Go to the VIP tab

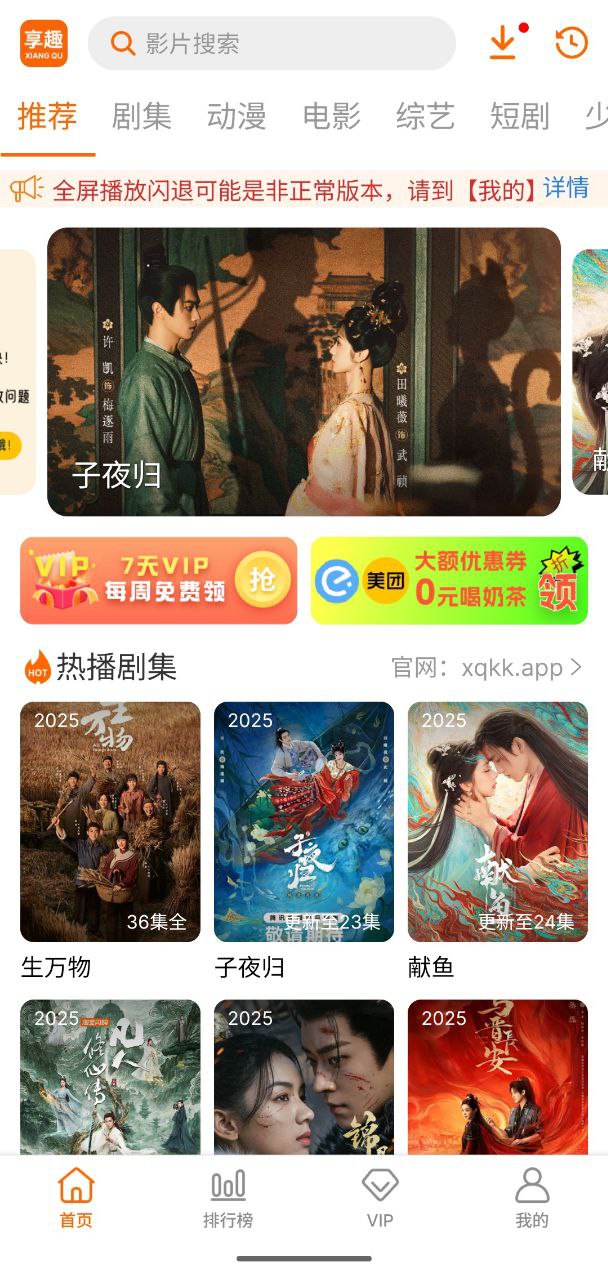(380, 1198)
